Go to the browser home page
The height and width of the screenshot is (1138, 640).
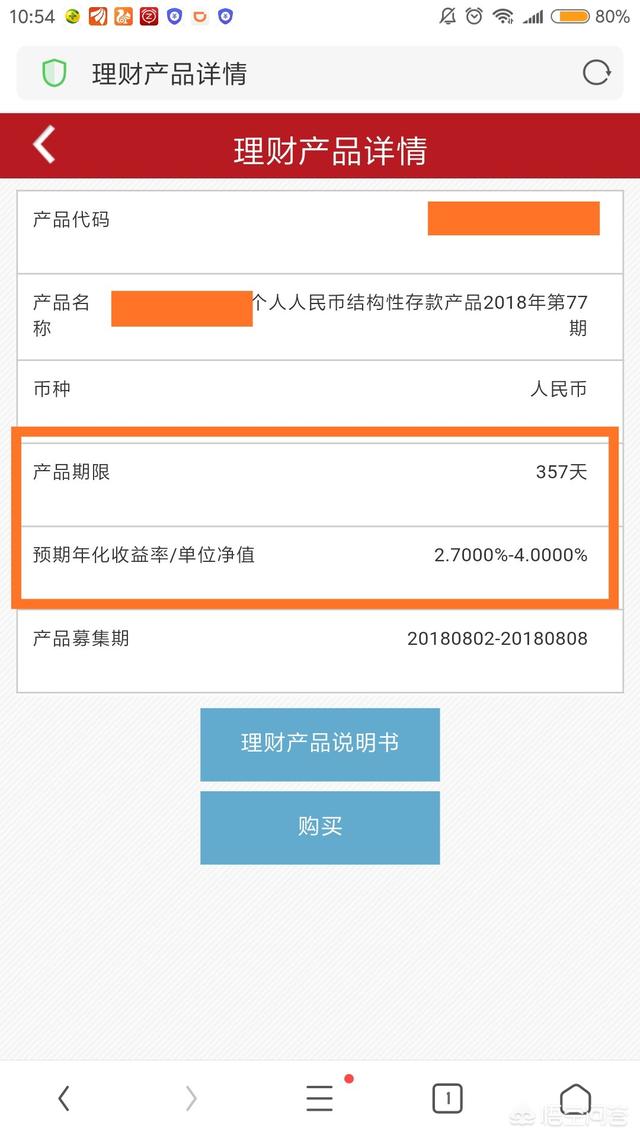[575, 1098]
